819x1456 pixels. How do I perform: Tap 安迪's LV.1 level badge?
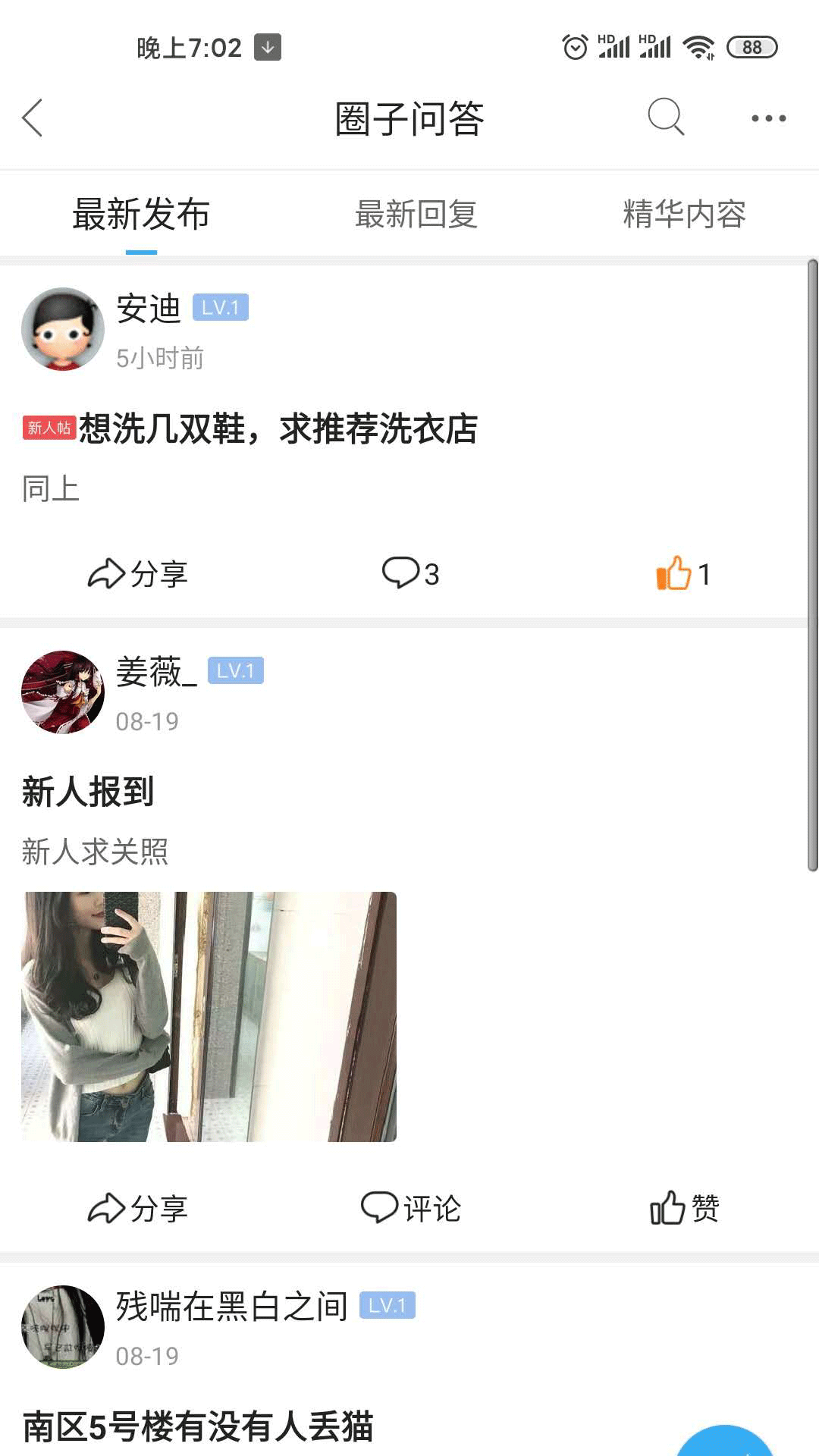223,307
